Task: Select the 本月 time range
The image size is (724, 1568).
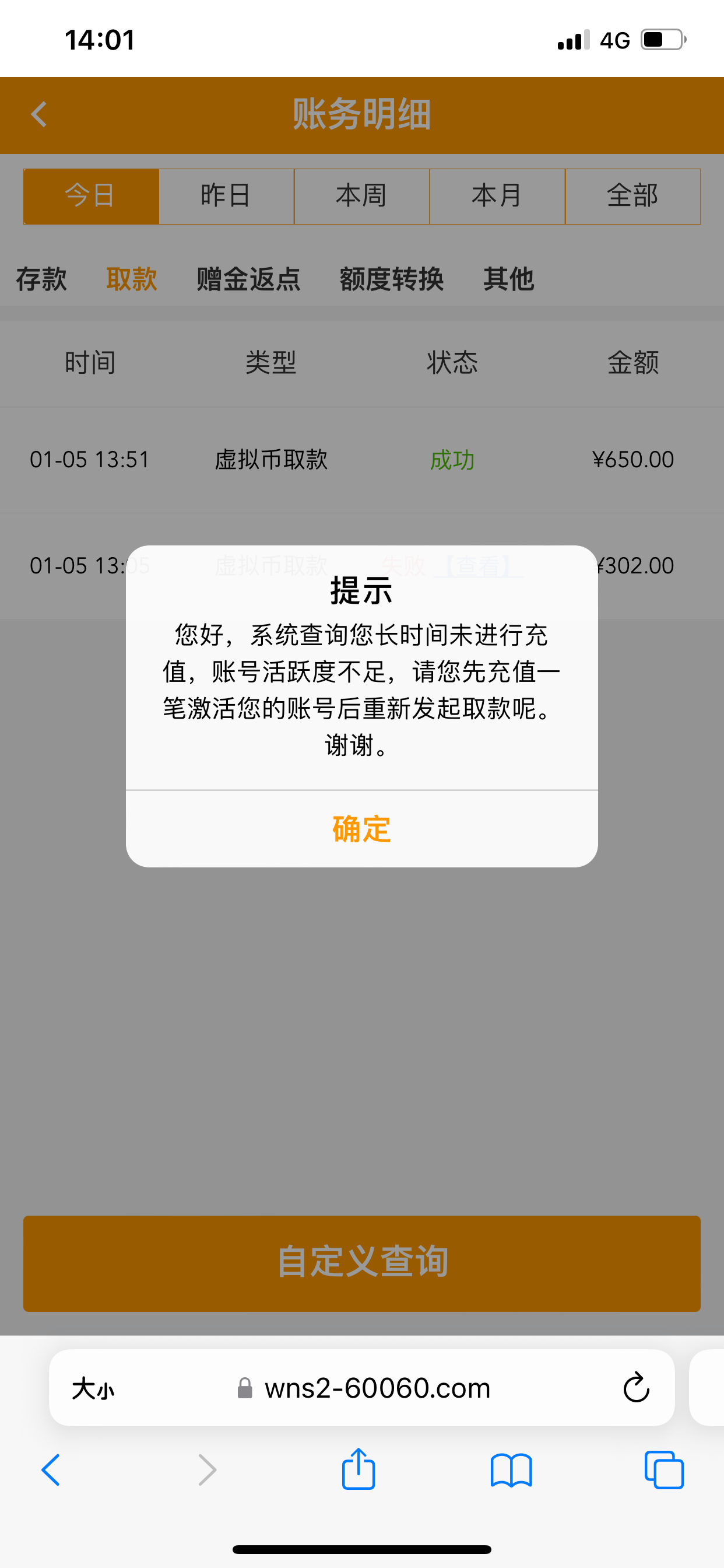Action: click(497, 196)
